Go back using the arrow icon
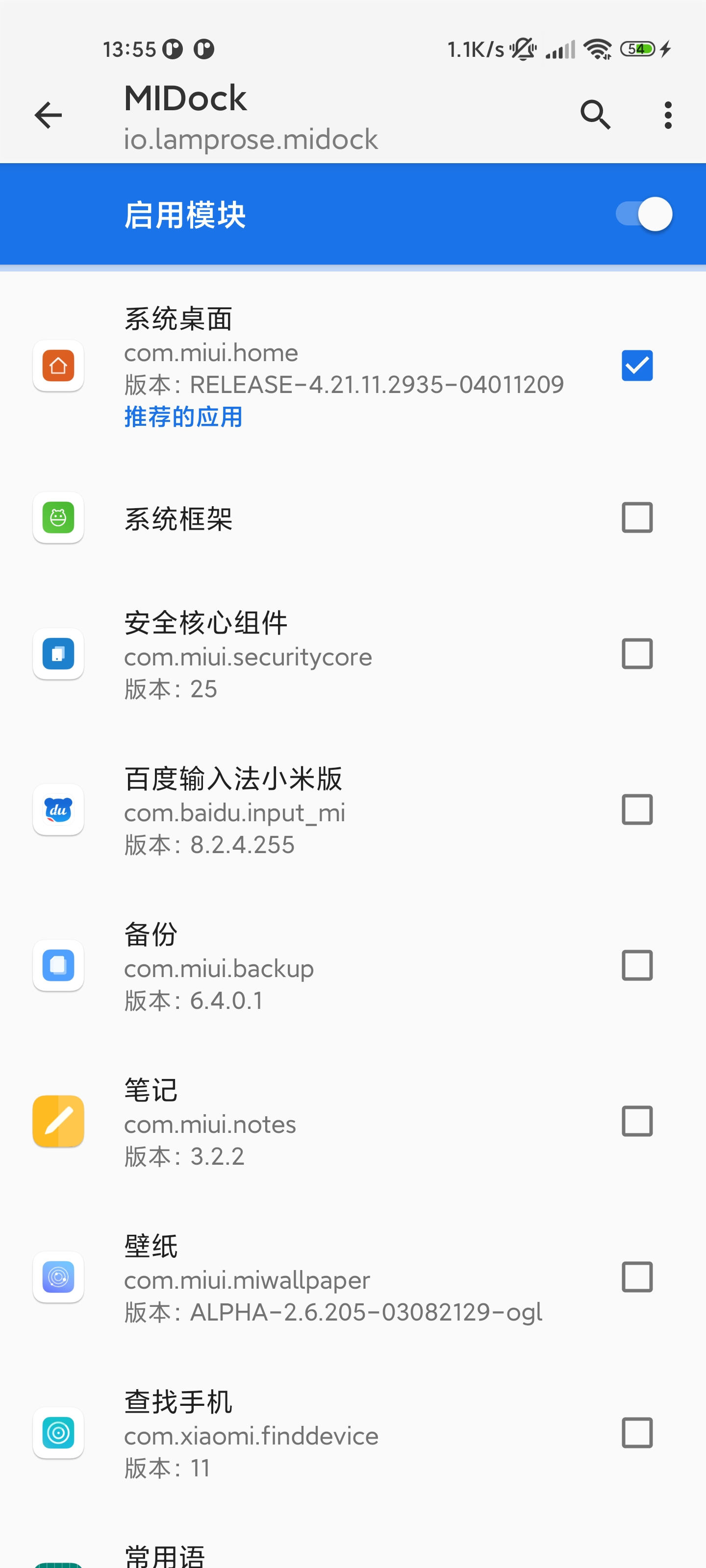This screenshot has height=1568, width=706. point(49,115)
